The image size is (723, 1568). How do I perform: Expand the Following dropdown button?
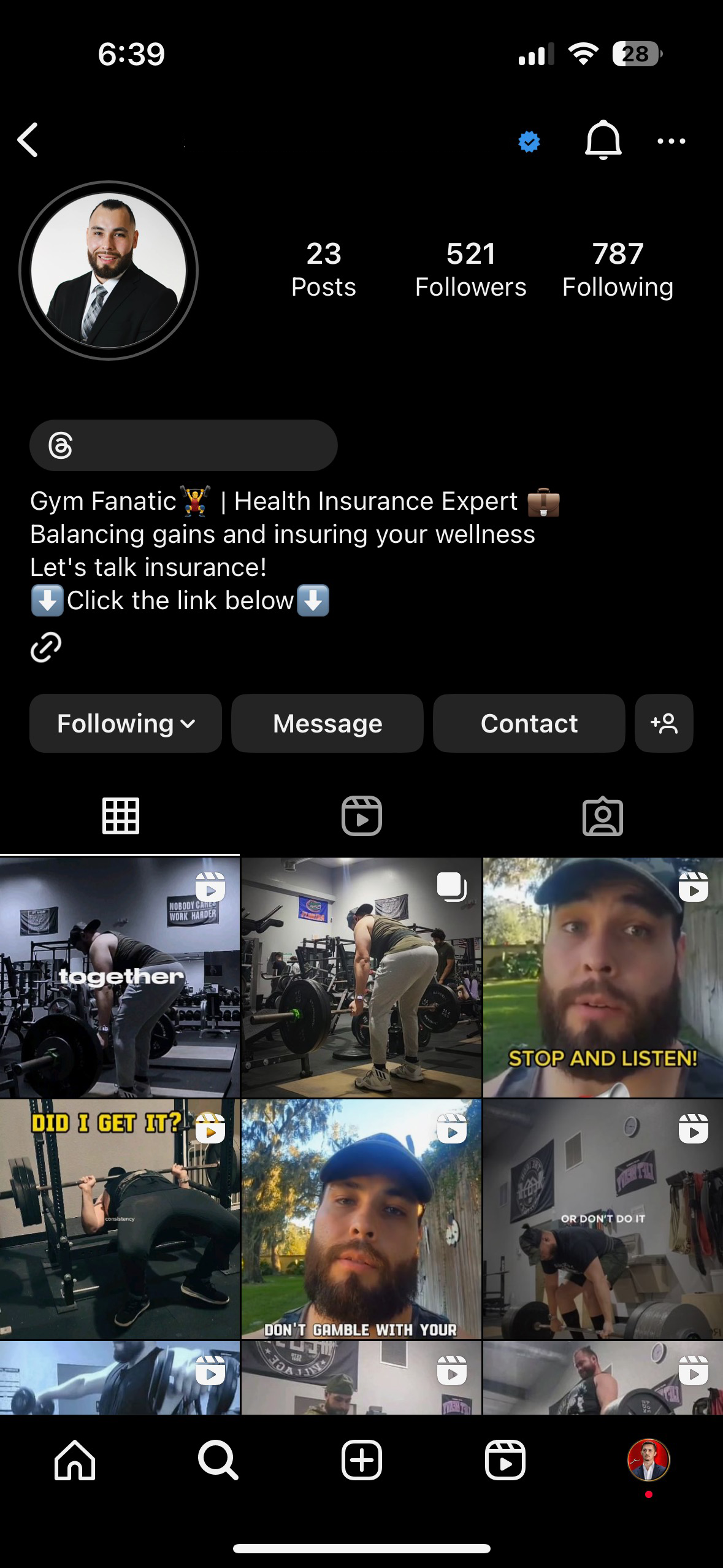[x=126, y=723]
